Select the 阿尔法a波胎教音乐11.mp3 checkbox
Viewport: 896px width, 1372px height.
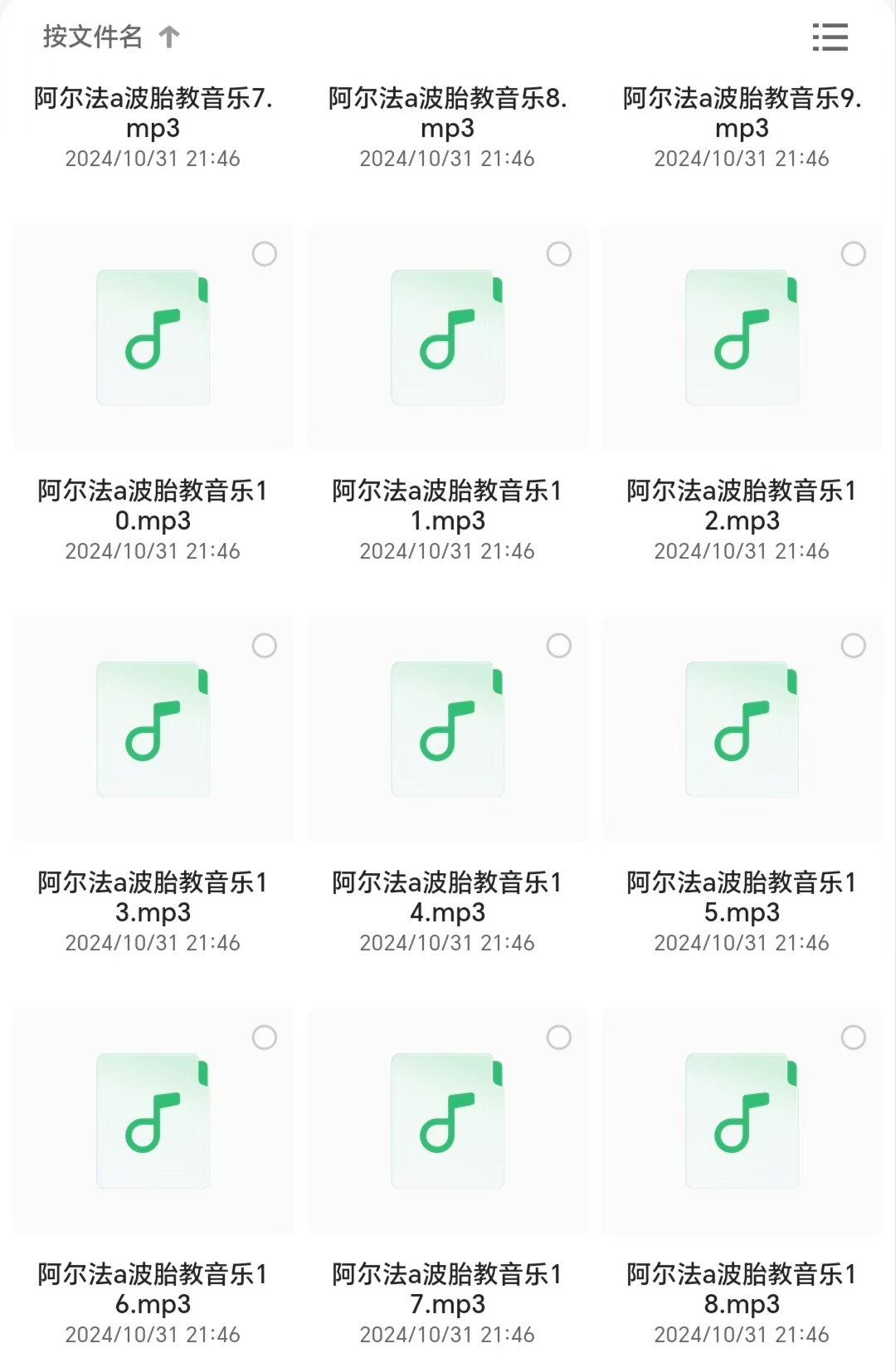(x=559, y=254)
